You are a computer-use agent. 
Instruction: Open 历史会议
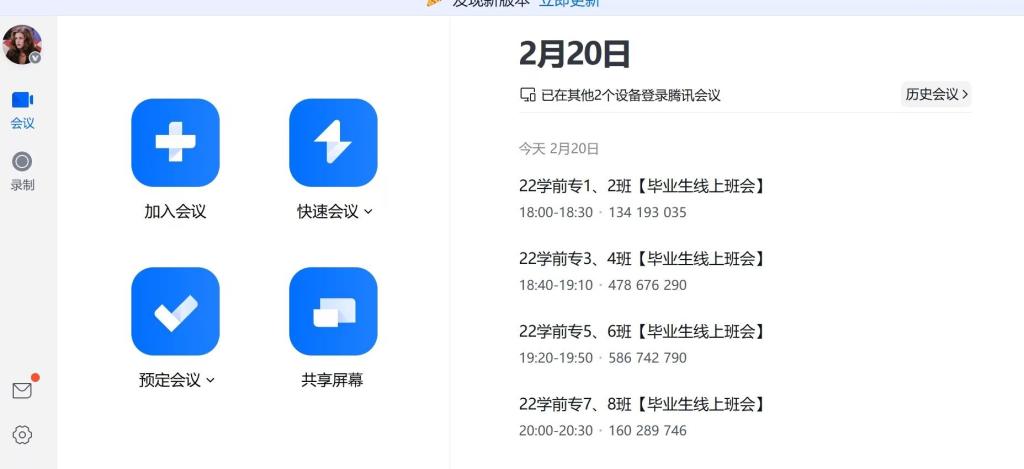click(x=937, y=95)
